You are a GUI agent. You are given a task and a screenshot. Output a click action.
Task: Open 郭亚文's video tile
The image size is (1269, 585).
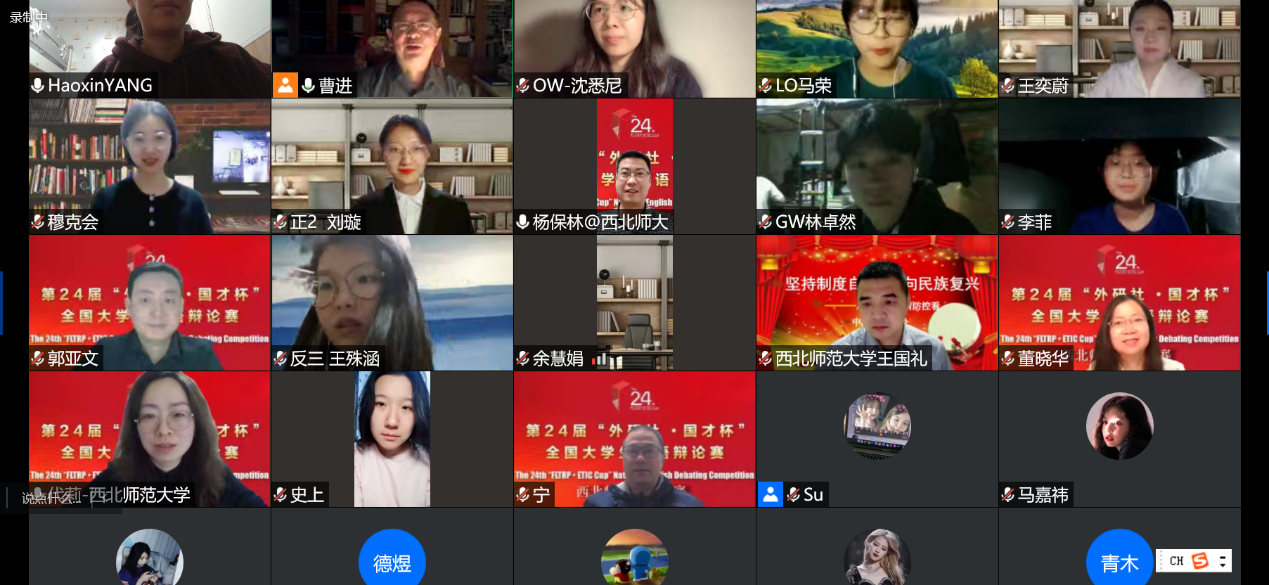pyautogui.click(x=150, y=300)
